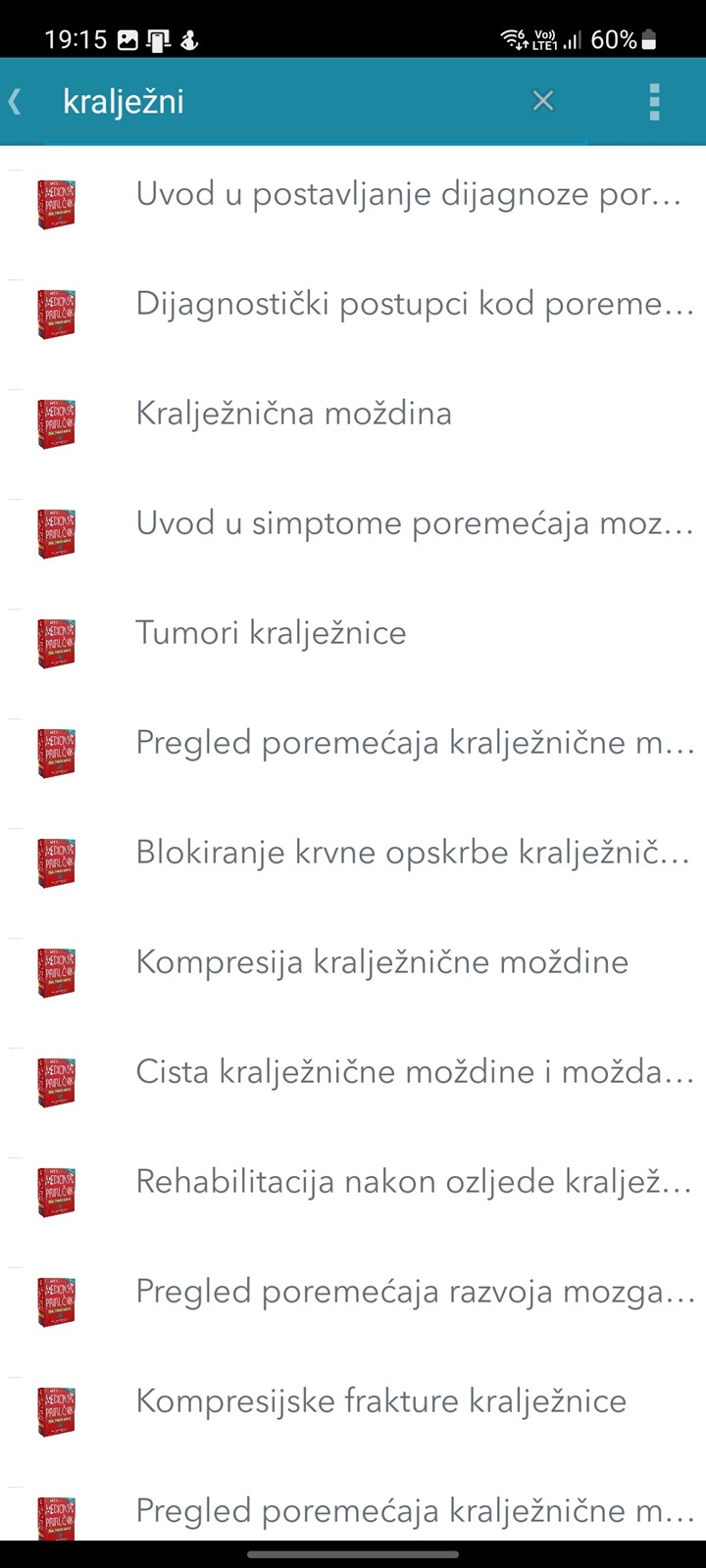Image resolution: width=706 pixels, height=1568 pixels.
Task: Go back using the top-left arrow
Action: [16, 101]
